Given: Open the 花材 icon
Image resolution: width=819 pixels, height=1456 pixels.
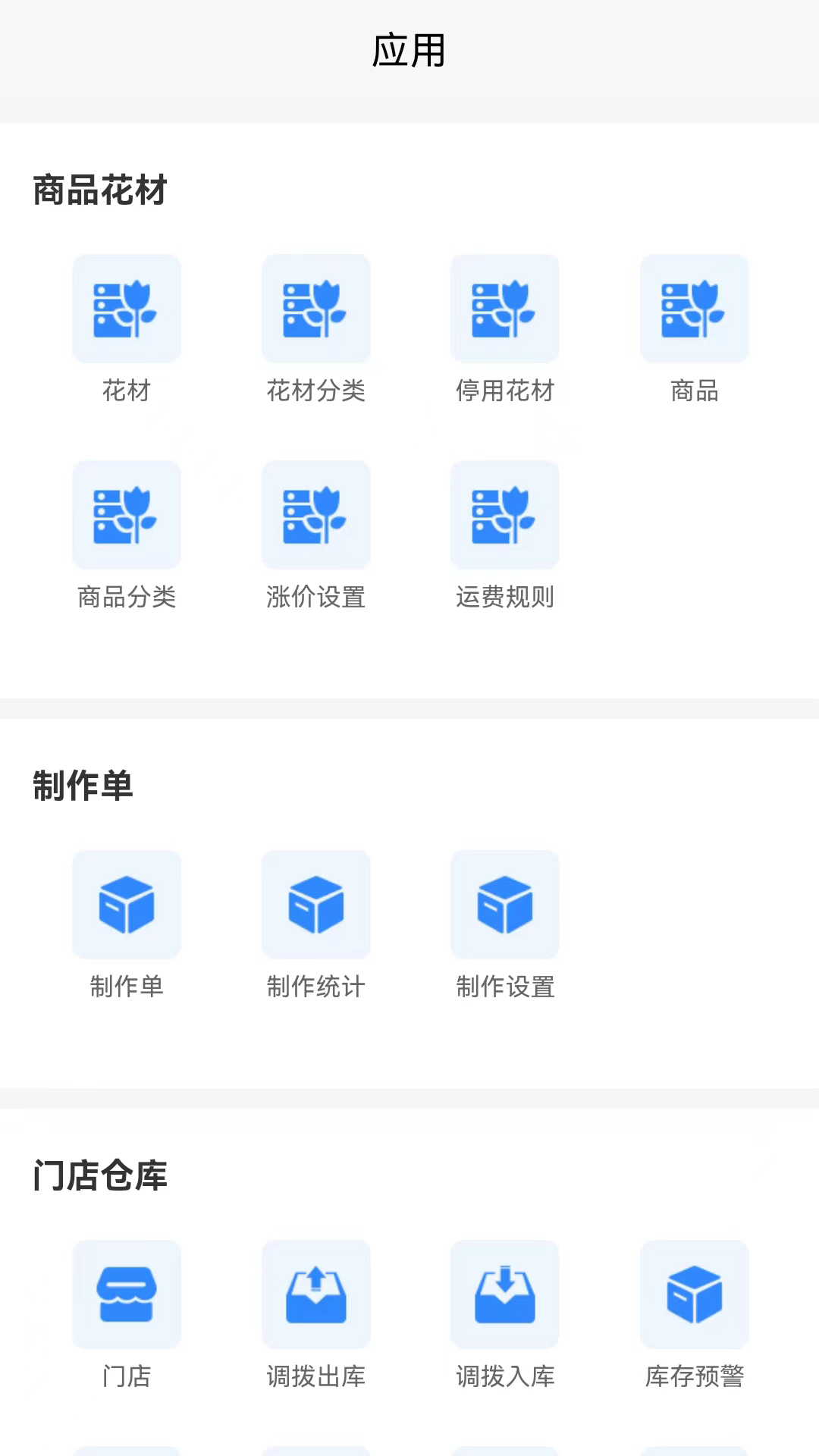Looking at the screenshot, I should pos(126,308).
